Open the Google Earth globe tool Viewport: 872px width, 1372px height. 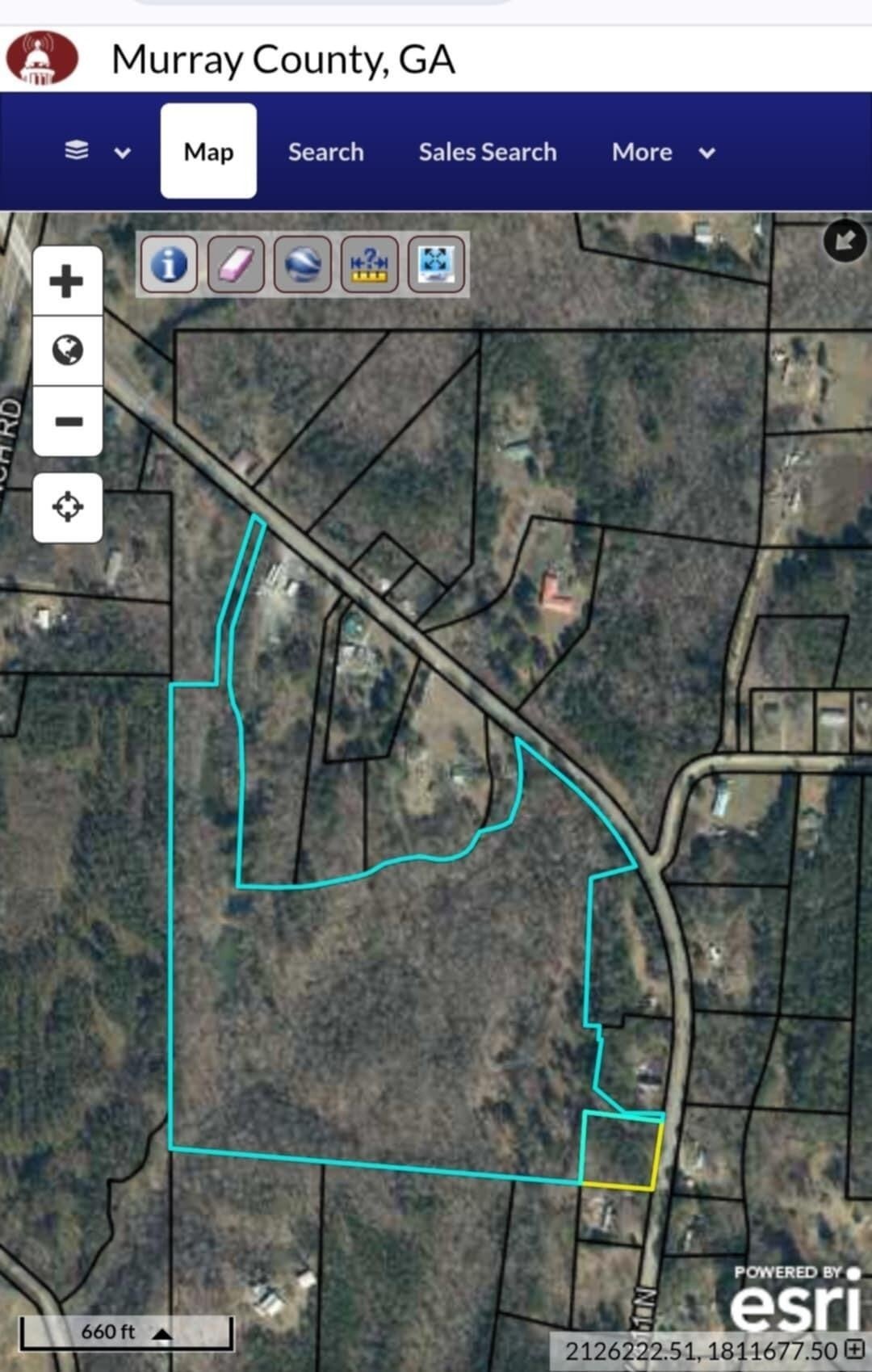coord(303,264)
